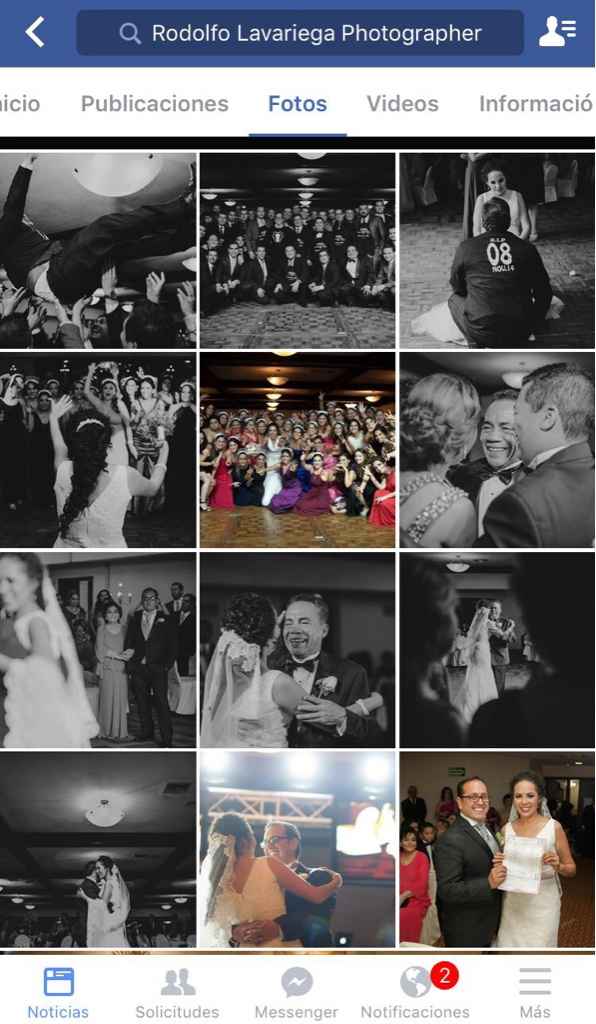Open the photo of the couple holding a certificate
Viewport: 596px width, 1024px height.
[x=497, y=849]
